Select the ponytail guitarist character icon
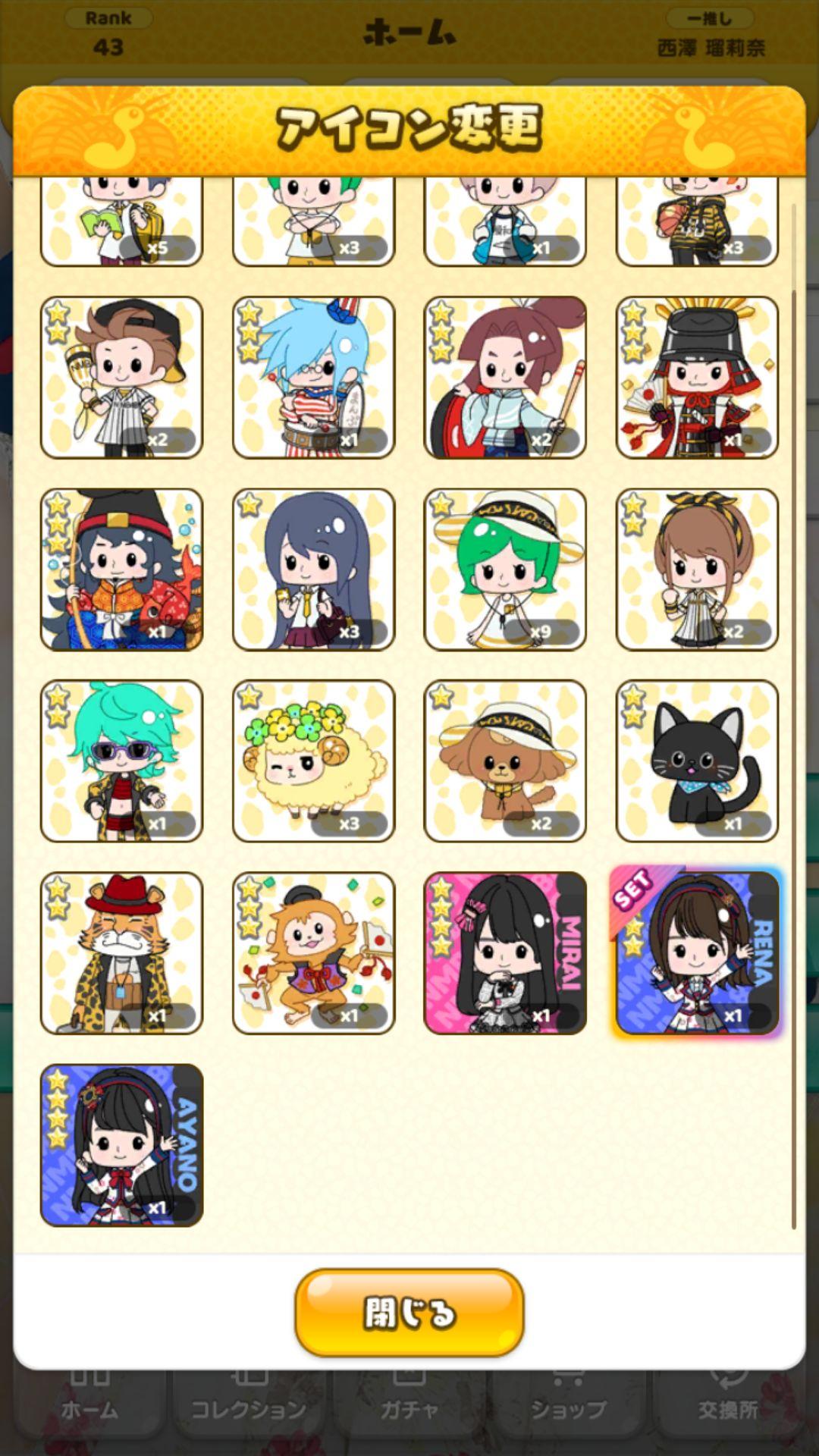 click(x=505, y=377)
